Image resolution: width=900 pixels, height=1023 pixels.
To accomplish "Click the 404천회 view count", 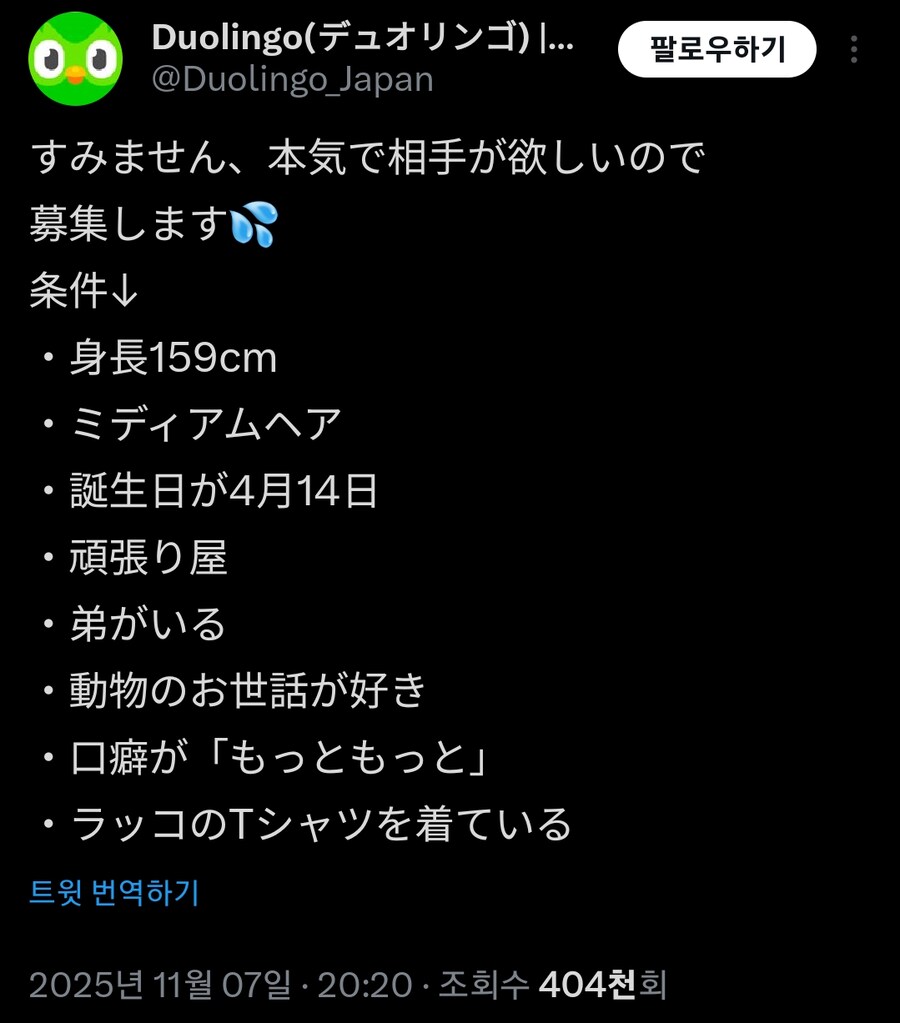I will [x=600, y=984].
